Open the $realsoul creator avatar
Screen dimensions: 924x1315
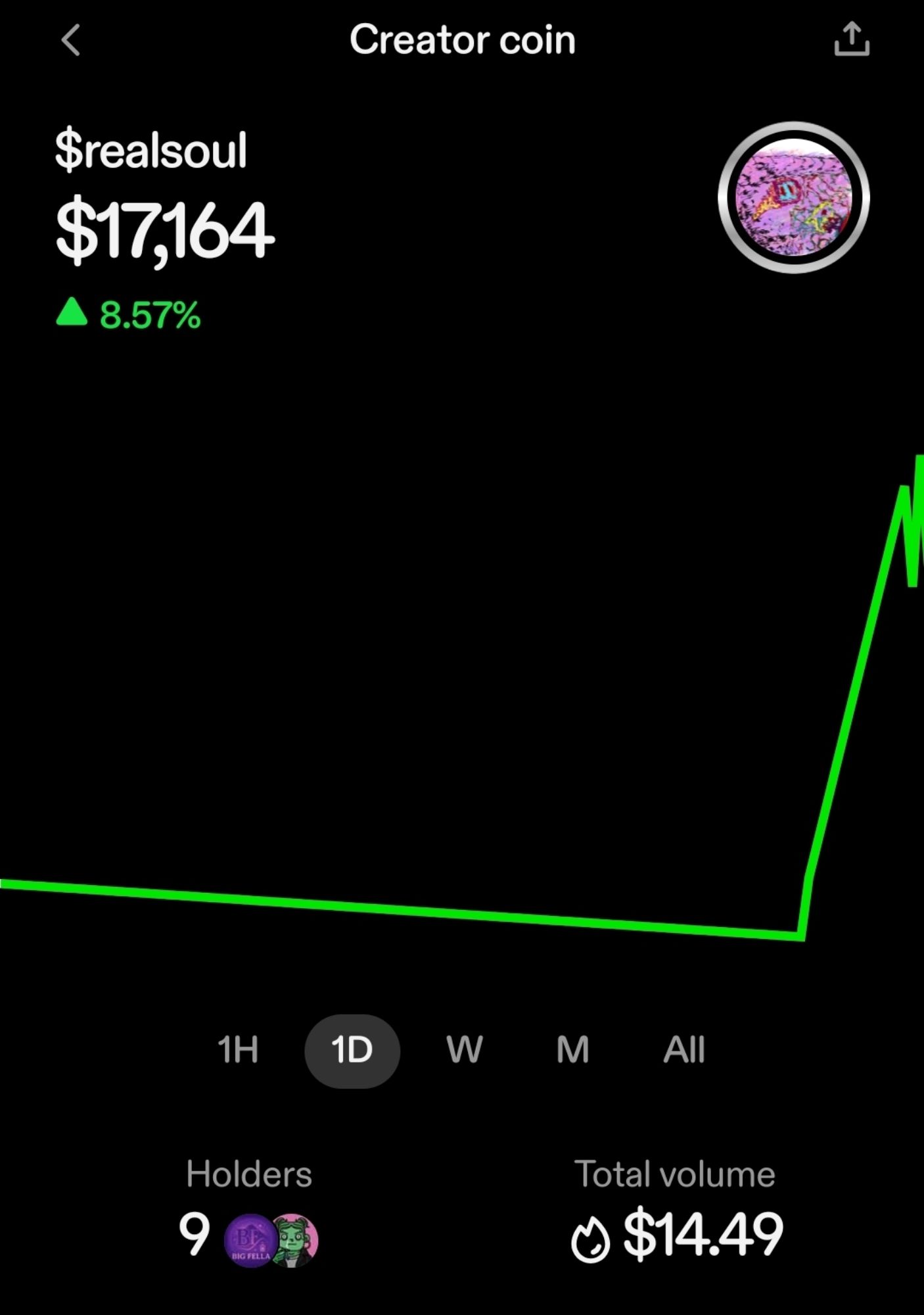coord(794,197)
